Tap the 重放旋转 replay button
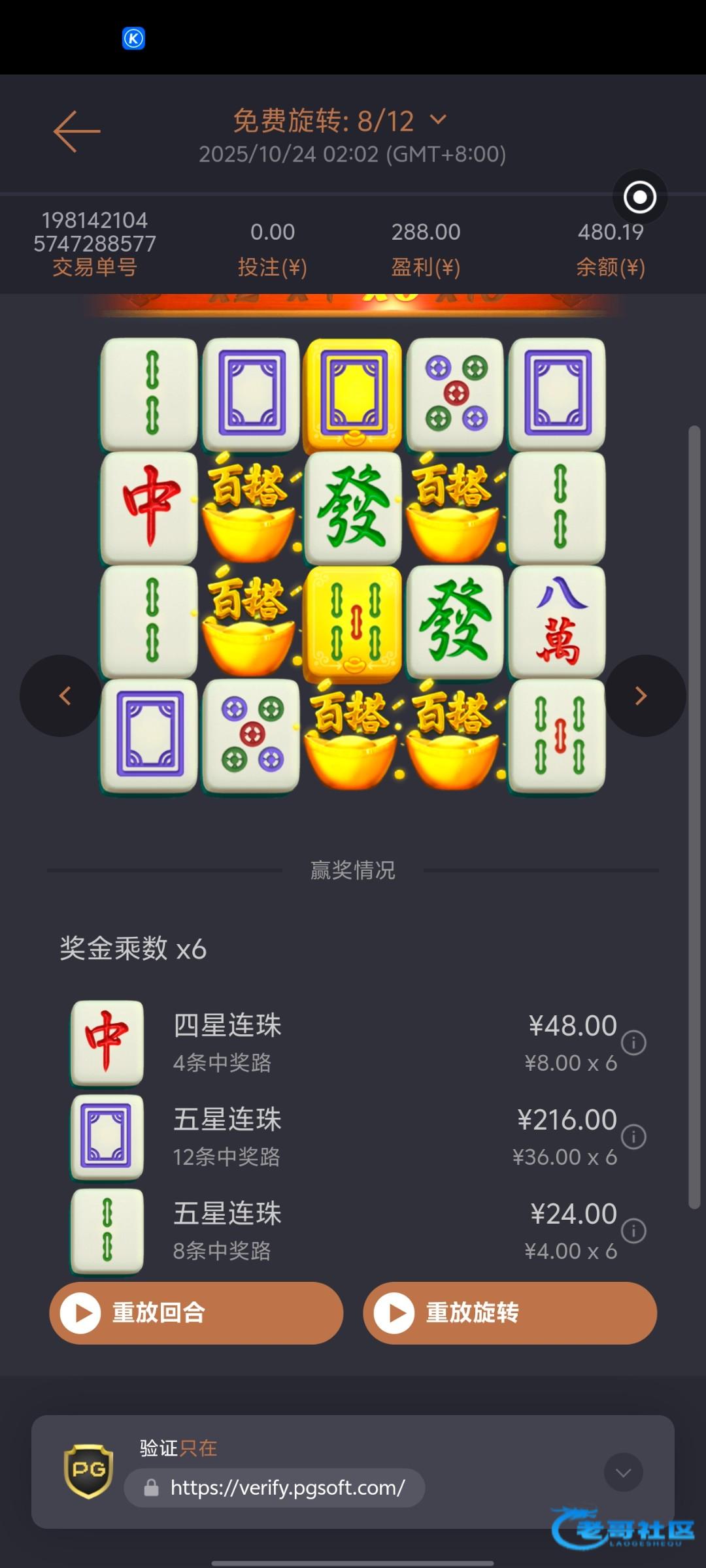The height and width of the screenshot is (1568, 706). 510,1313
